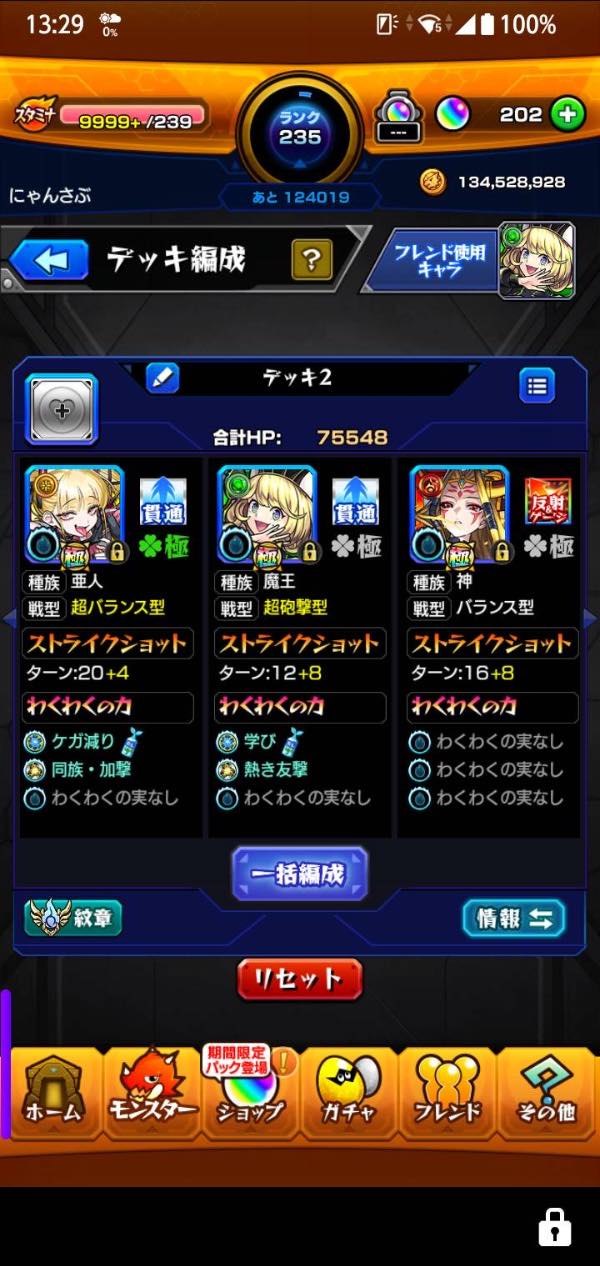Tap the 一括編成 button
The image size is (600, 1266).
pos(300,873)
